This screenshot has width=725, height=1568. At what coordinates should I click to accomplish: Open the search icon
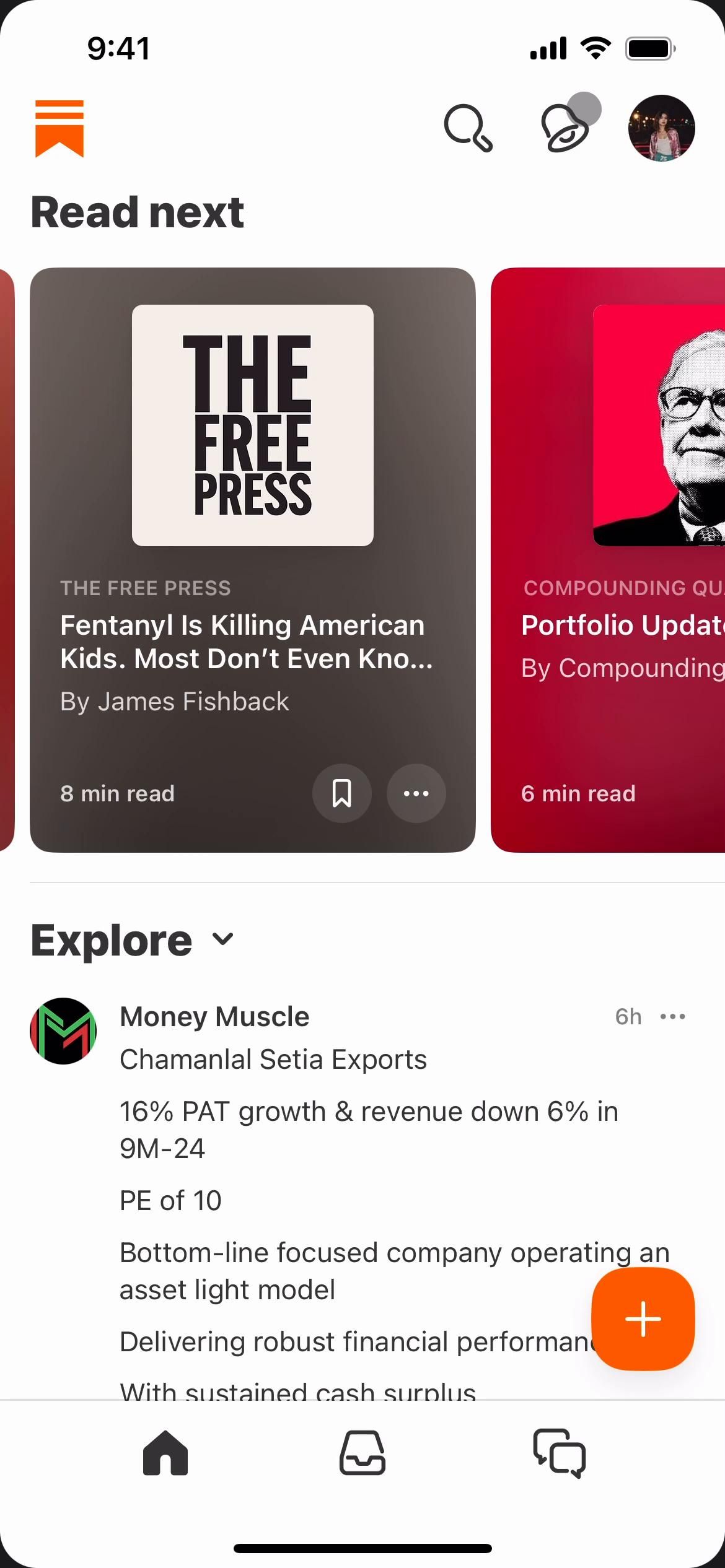coord(468,129)
